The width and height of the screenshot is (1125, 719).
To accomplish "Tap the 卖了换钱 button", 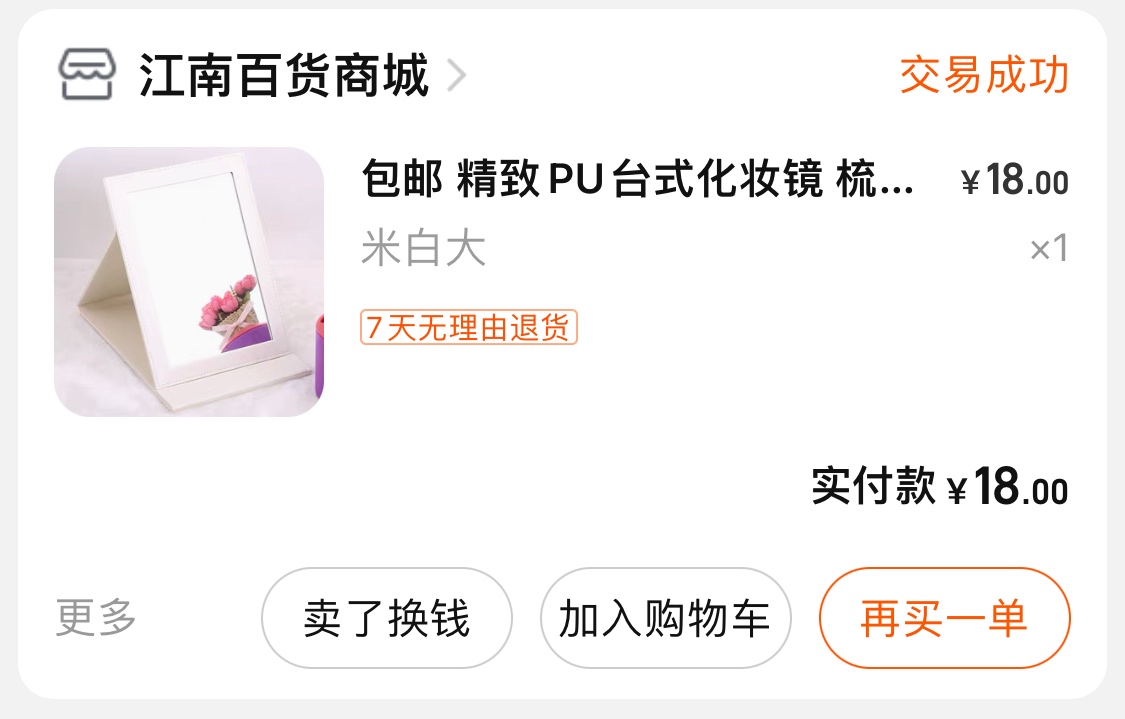I will (387, 618).
